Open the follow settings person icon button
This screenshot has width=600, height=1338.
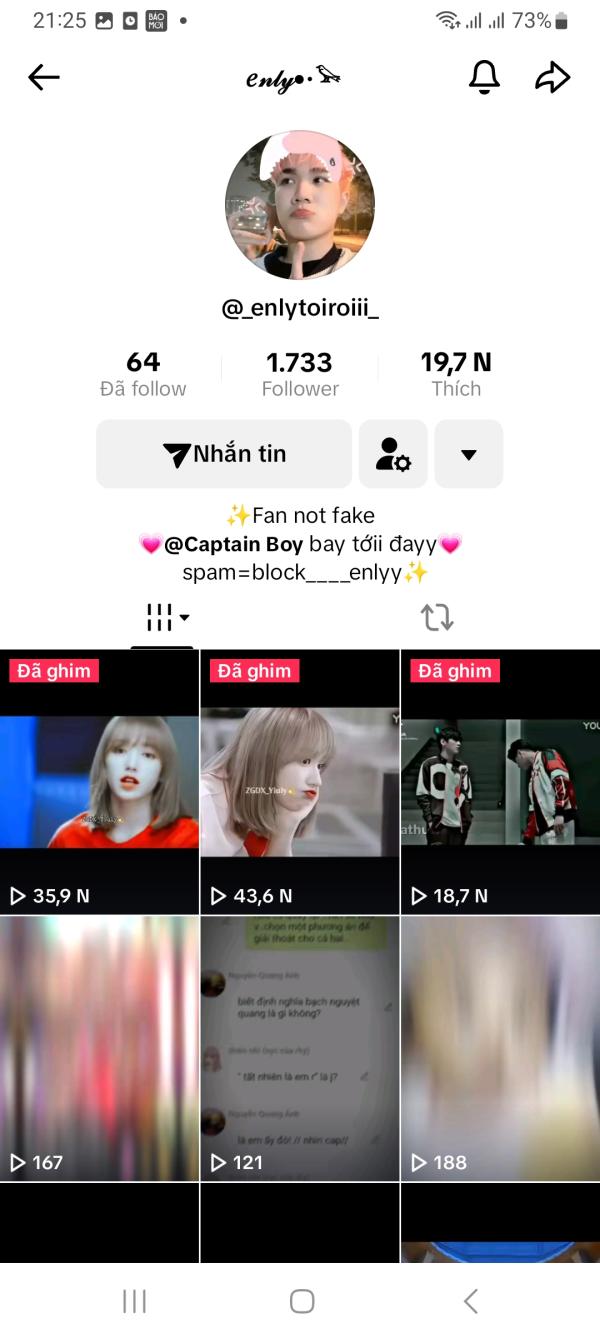pyautogui.click(x=393, y=454)
